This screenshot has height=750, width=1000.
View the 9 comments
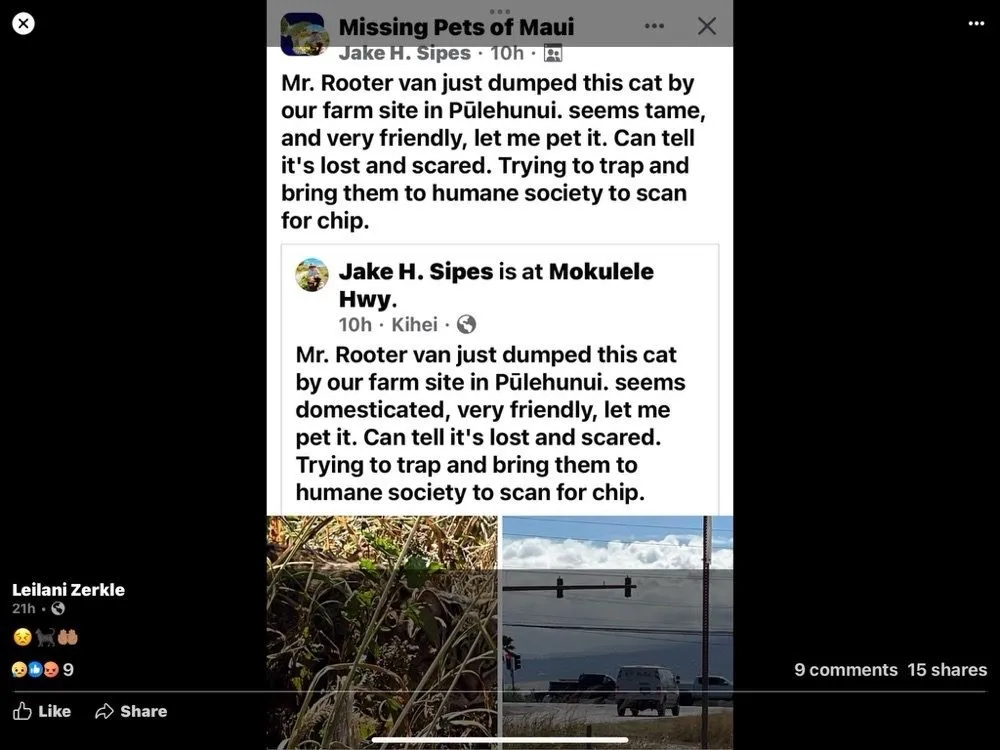click(845, 670)
